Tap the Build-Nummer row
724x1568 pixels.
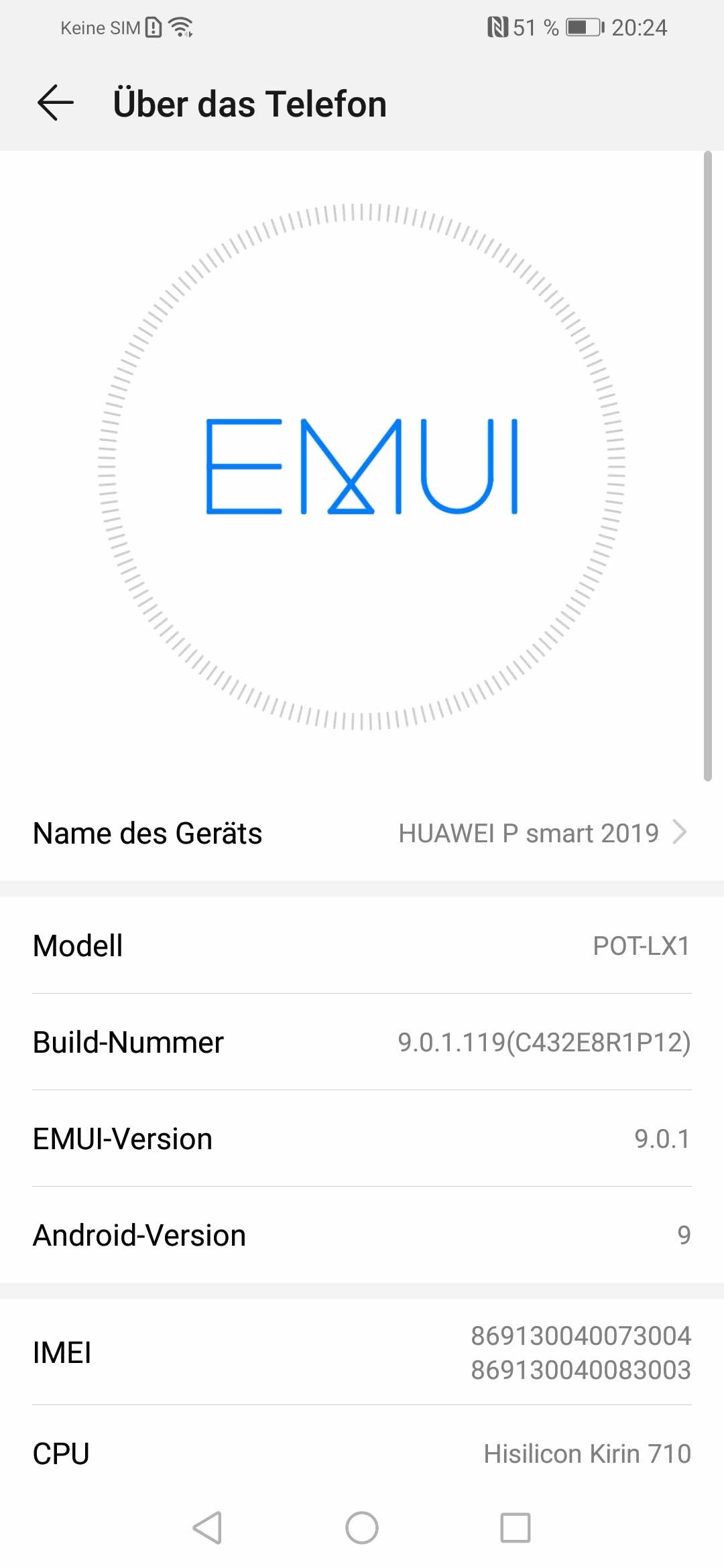click(x=362, y=1042)
